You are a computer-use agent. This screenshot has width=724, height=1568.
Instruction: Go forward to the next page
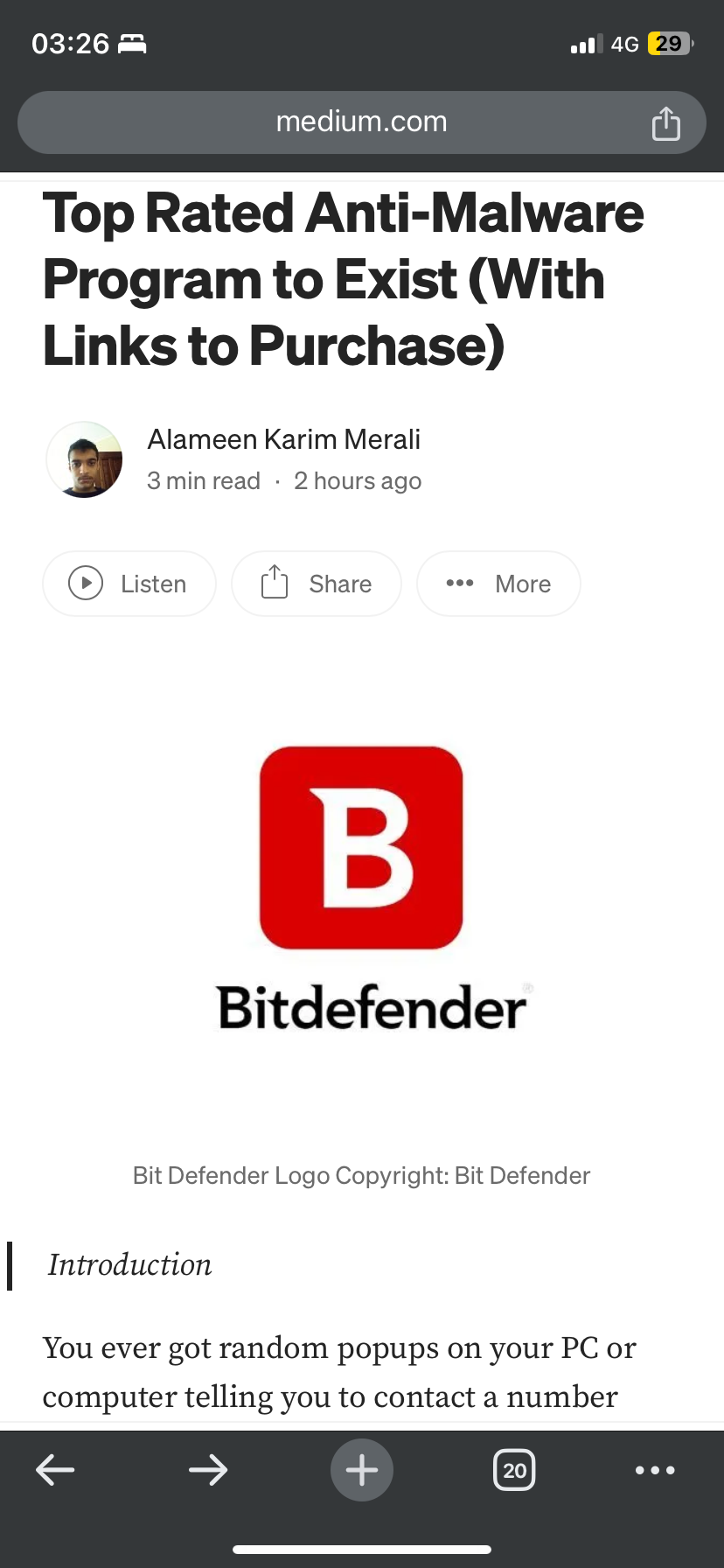(x=208, y=1470)
